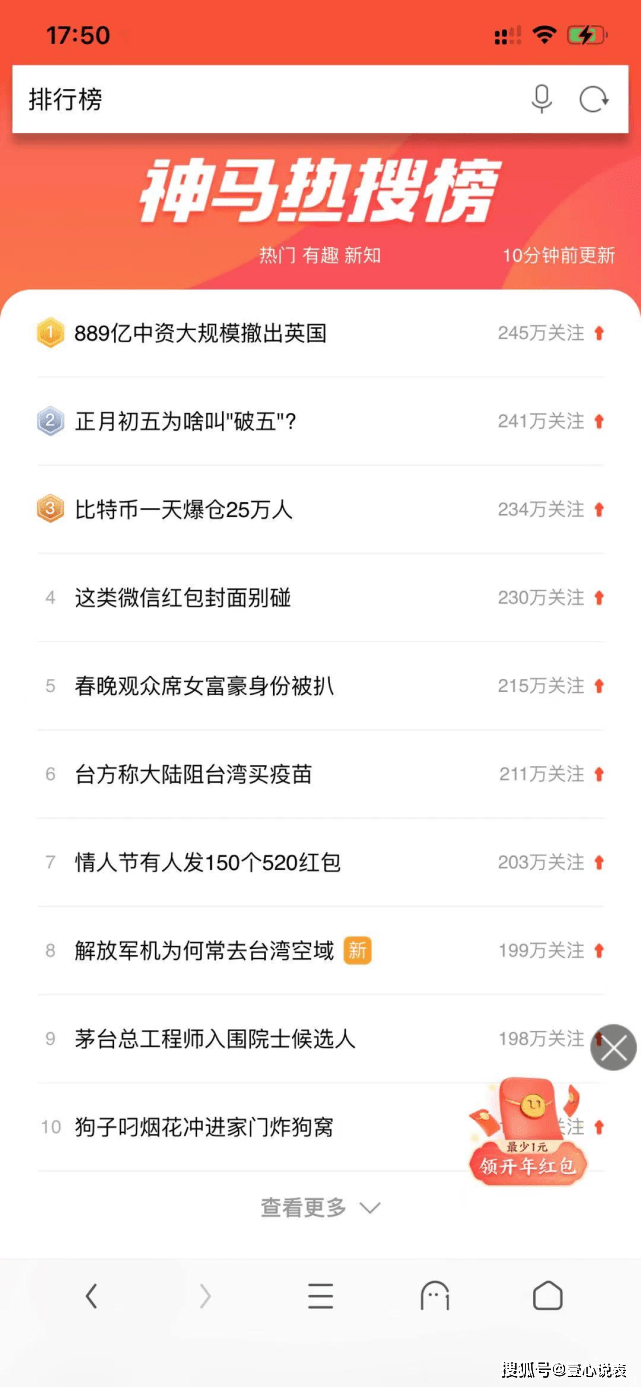Go to the browser home page

[547, 1297]
